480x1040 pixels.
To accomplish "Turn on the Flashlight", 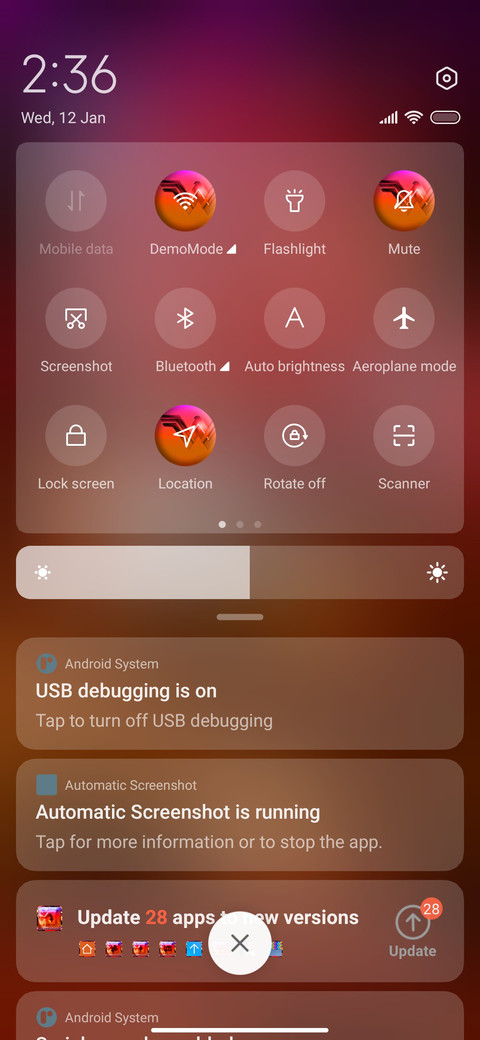I will (x=294, y=201).
